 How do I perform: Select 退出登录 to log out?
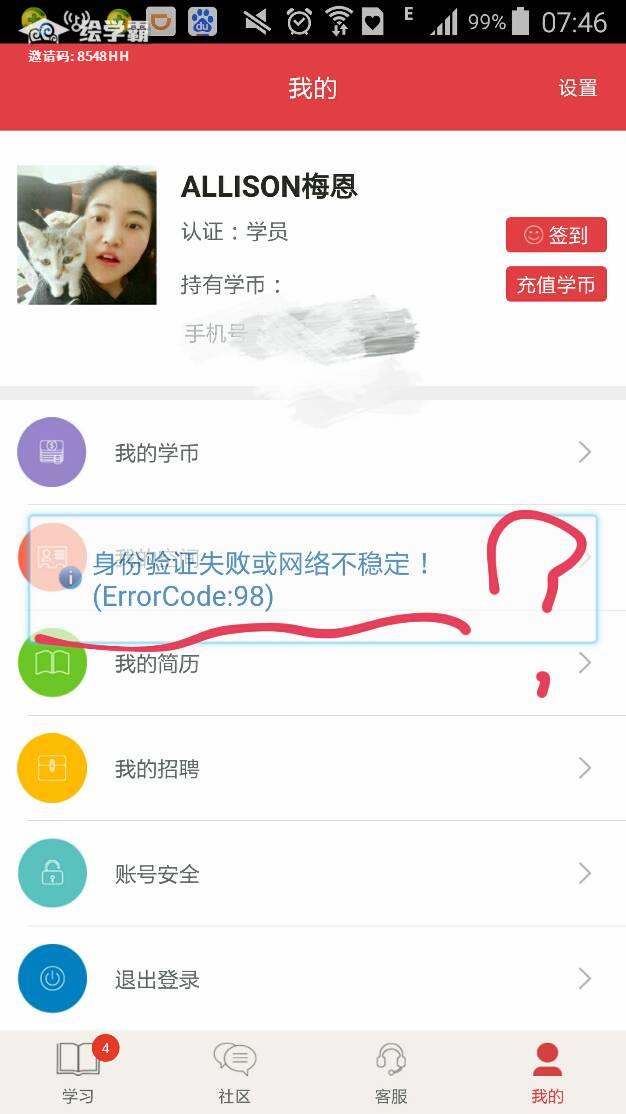[312, 979]
